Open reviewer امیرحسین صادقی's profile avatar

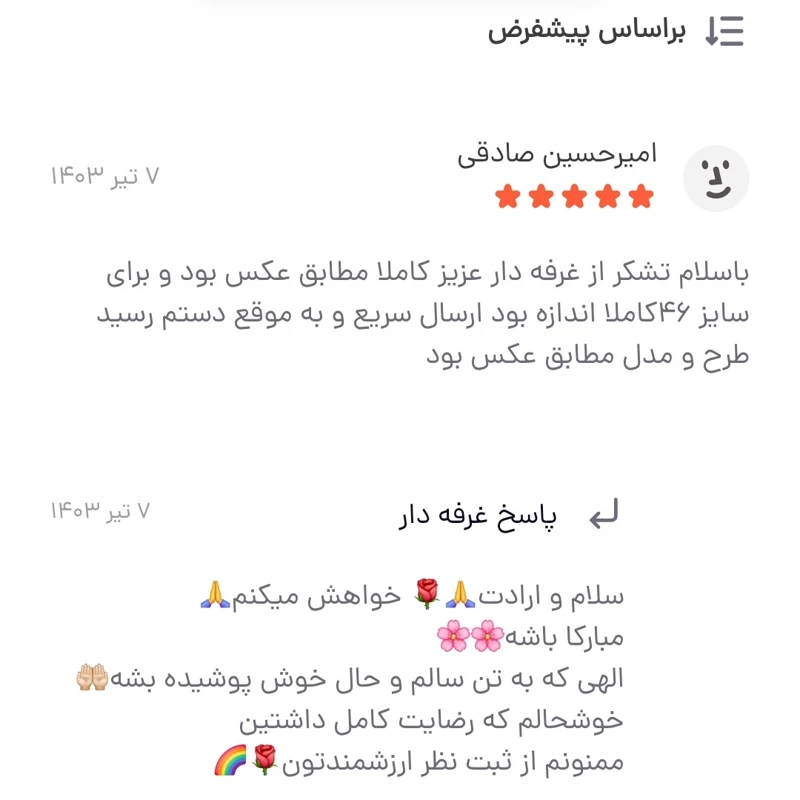(x=715, y=179)
